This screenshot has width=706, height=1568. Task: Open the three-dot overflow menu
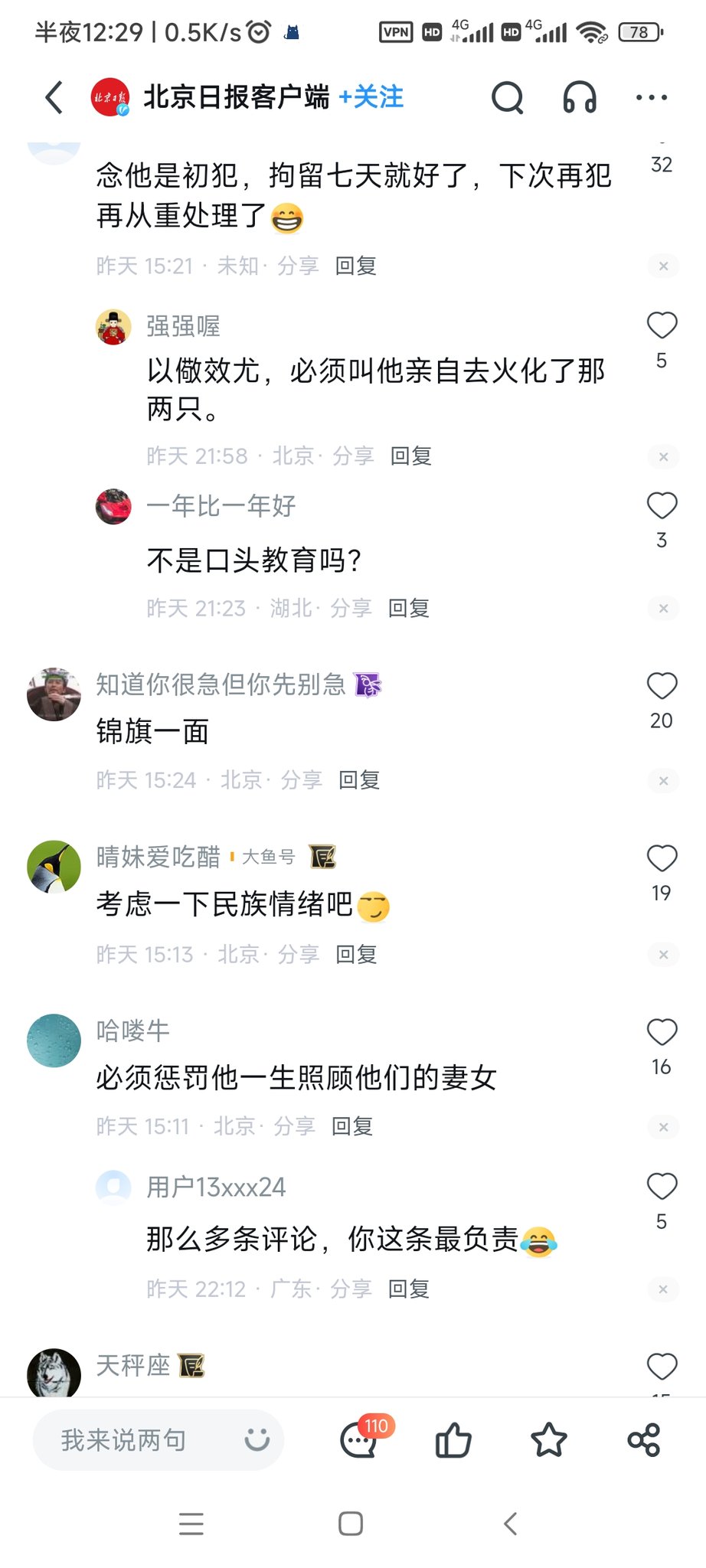652,97
